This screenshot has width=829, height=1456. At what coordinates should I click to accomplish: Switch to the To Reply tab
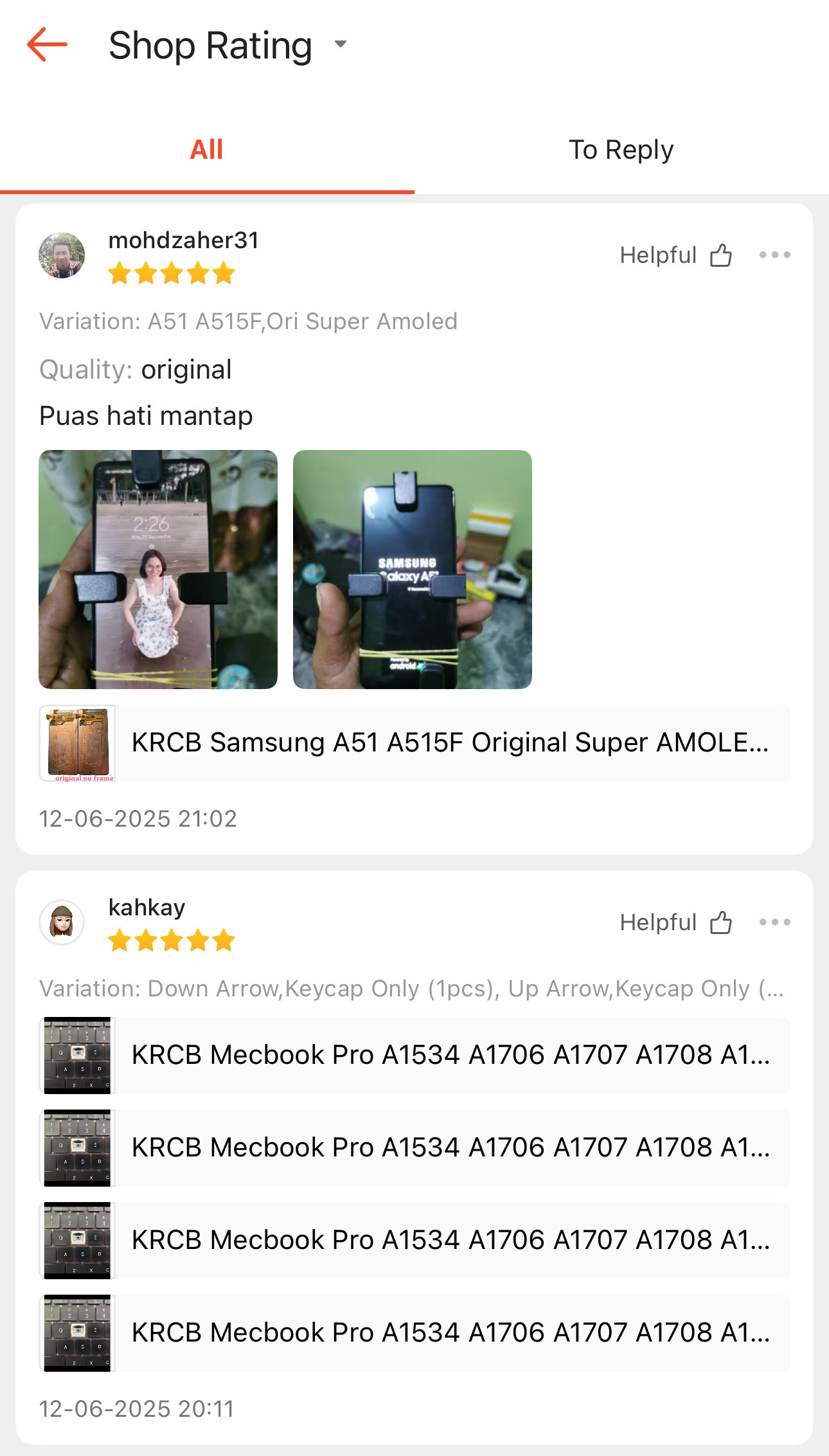(x=621, y=150)
